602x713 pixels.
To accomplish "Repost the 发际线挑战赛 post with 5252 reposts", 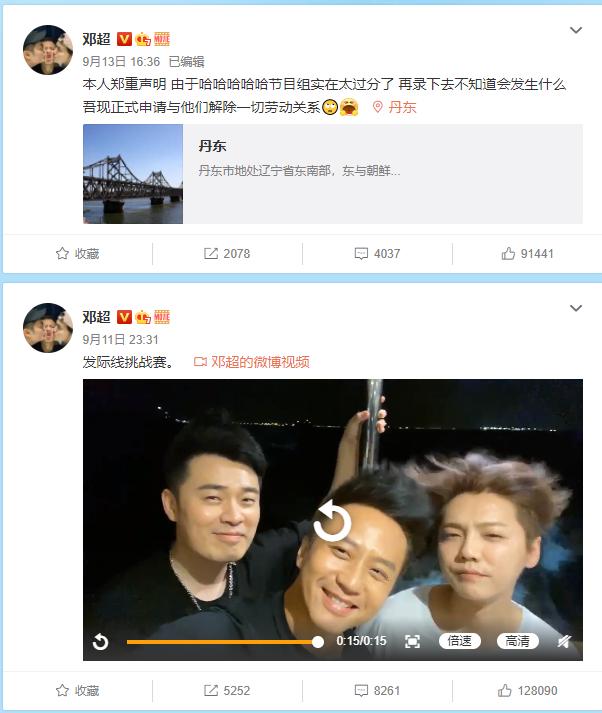I will point(227,690).
